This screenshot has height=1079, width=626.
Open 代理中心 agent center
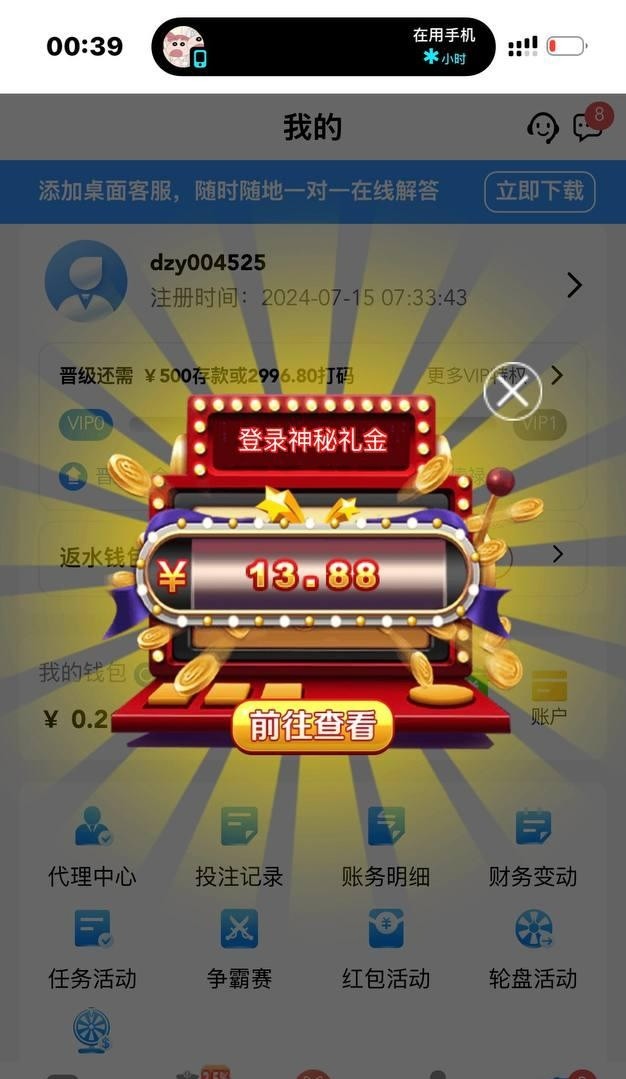(92, 846)
